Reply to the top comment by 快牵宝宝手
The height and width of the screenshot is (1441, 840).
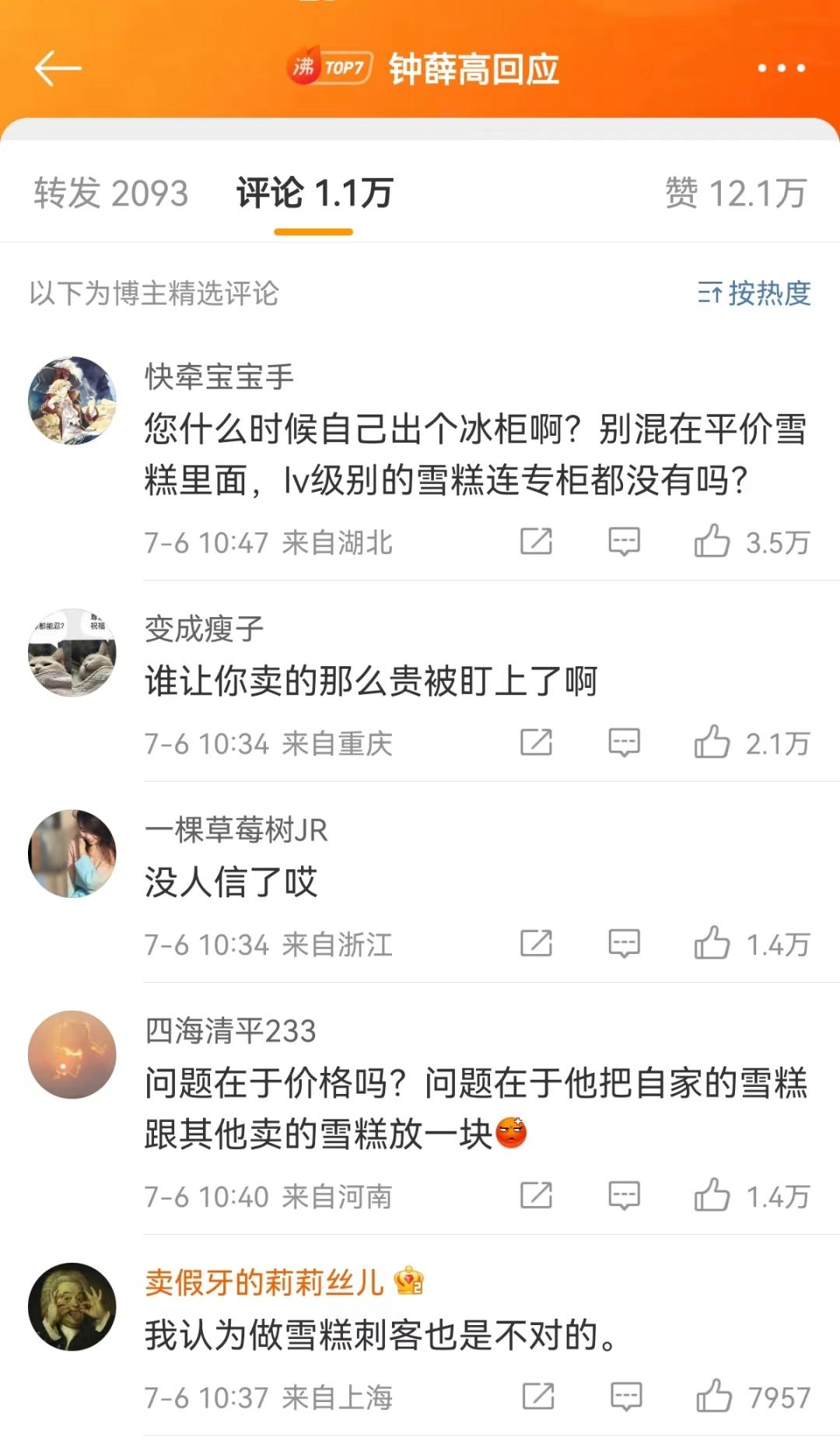tap(623, 542)
